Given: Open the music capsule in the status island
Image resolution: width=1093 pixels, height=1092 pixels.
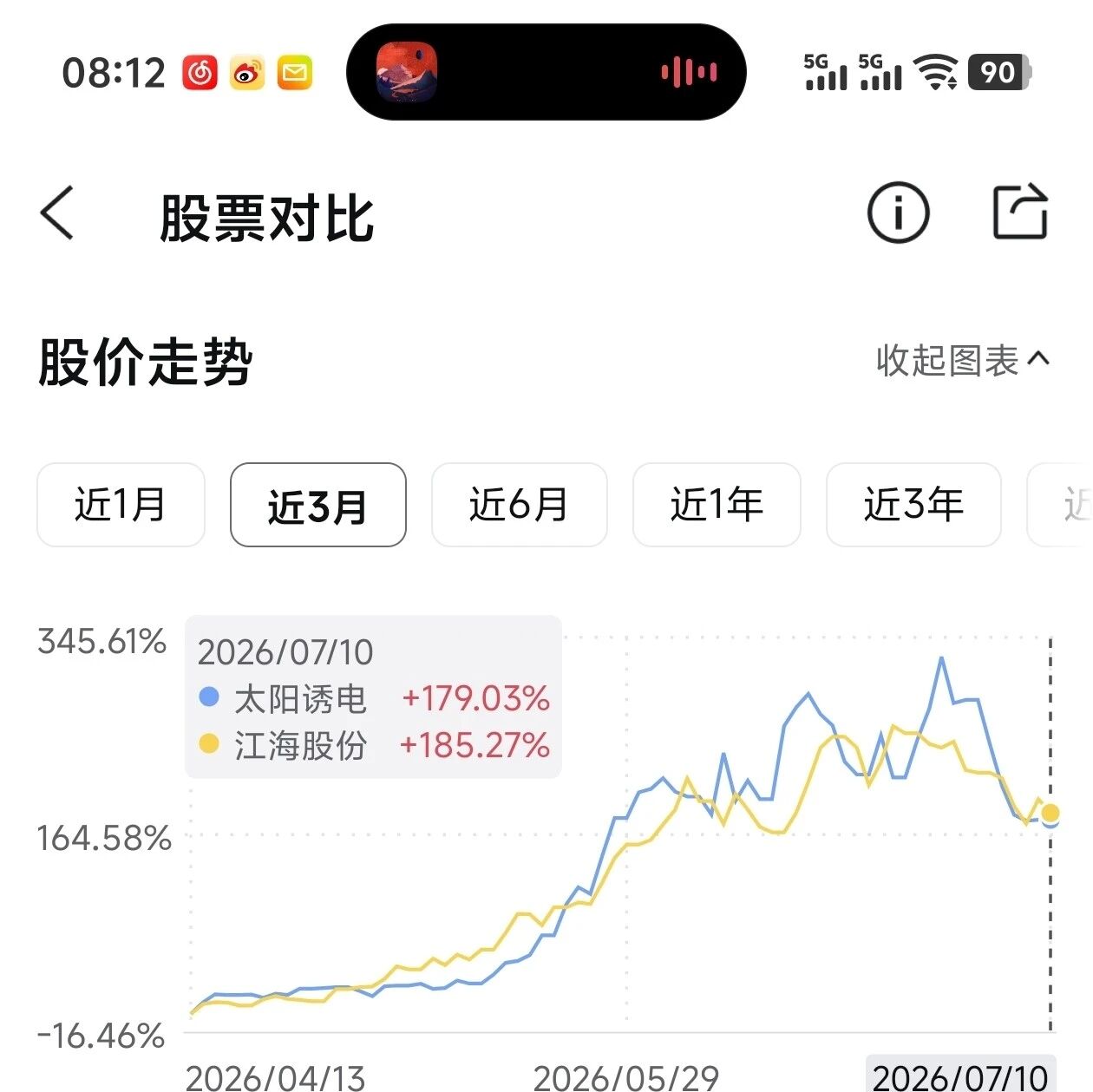Looking at the screenshot, I should pos(546,72).
